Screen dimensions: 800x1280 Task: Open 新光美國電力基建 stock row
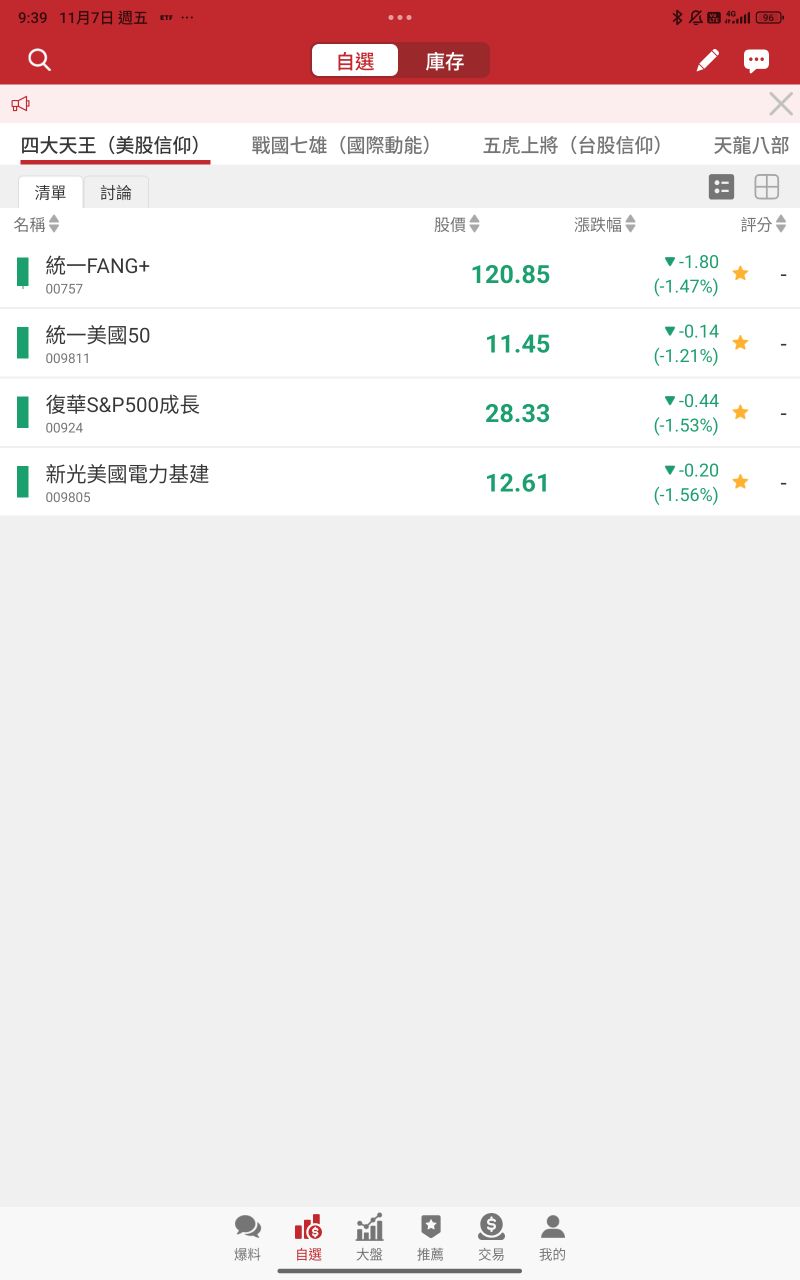pos(400,482)
